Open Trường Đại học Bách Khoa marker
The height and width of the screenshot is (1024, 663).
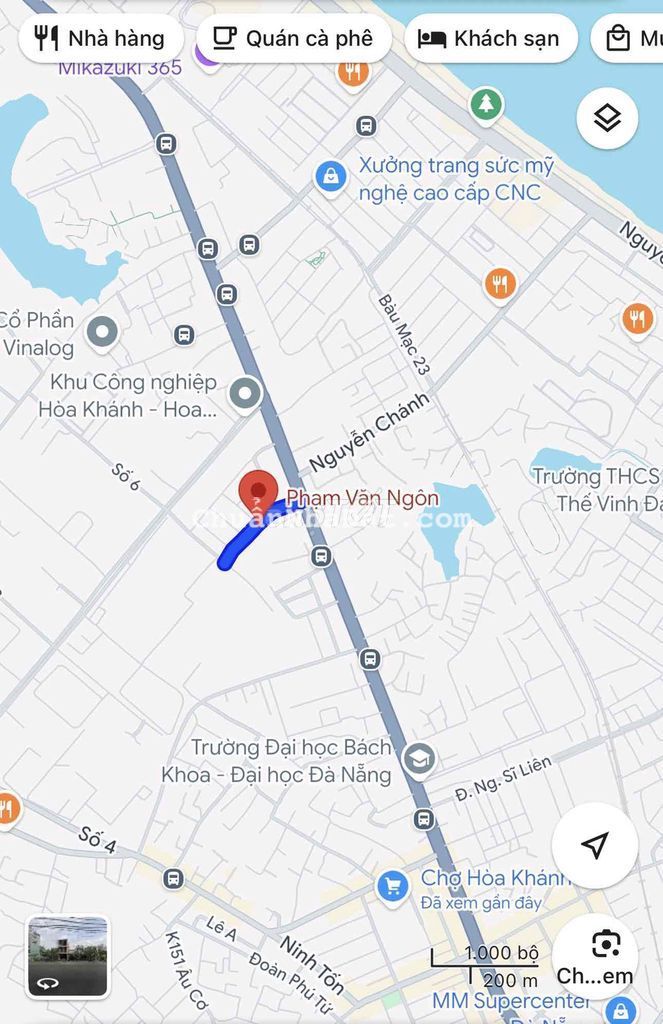tap(419, 760)
